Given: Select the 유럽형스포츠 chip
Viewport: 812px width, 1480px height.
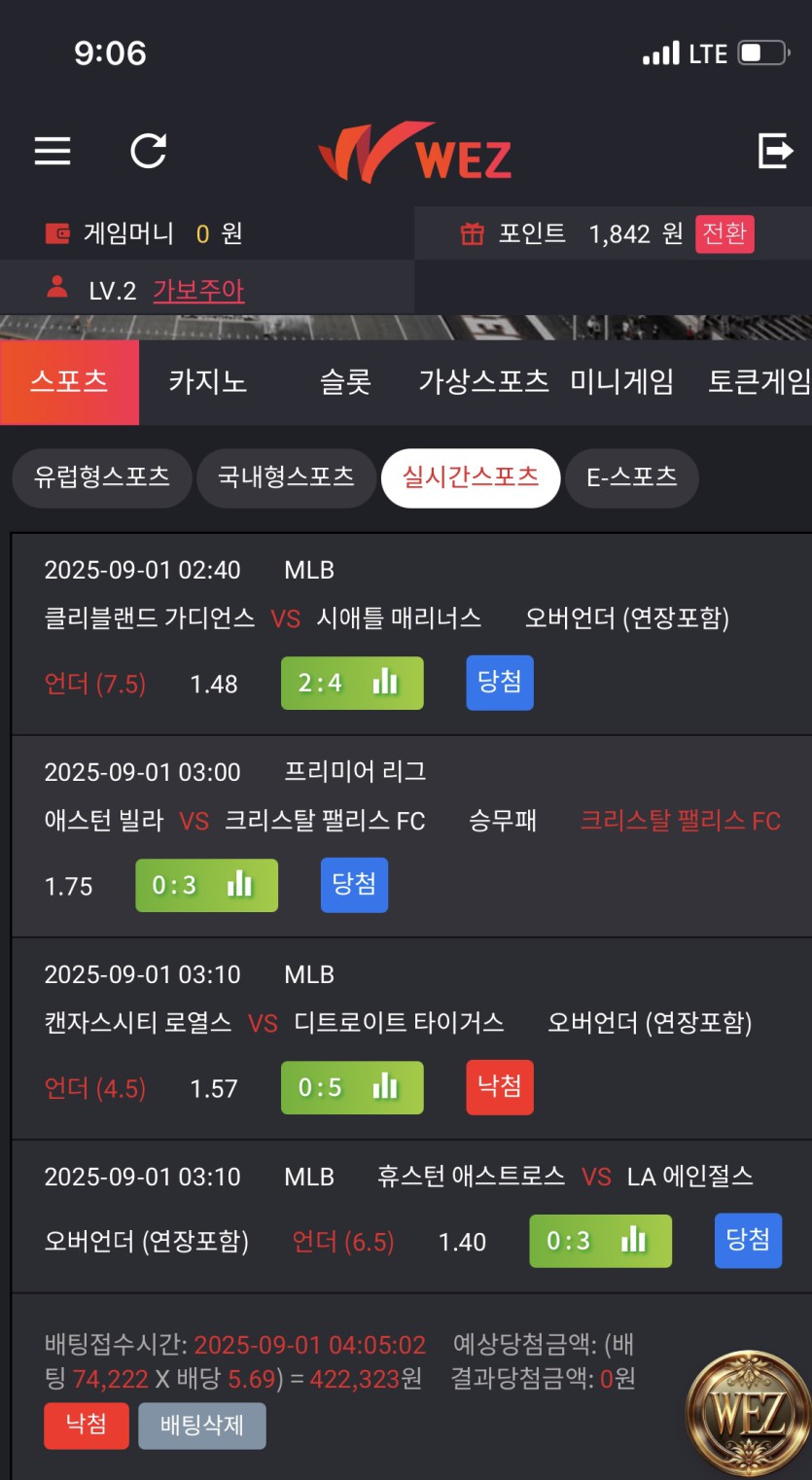Looking at the screenshot, I should [101, 477].
